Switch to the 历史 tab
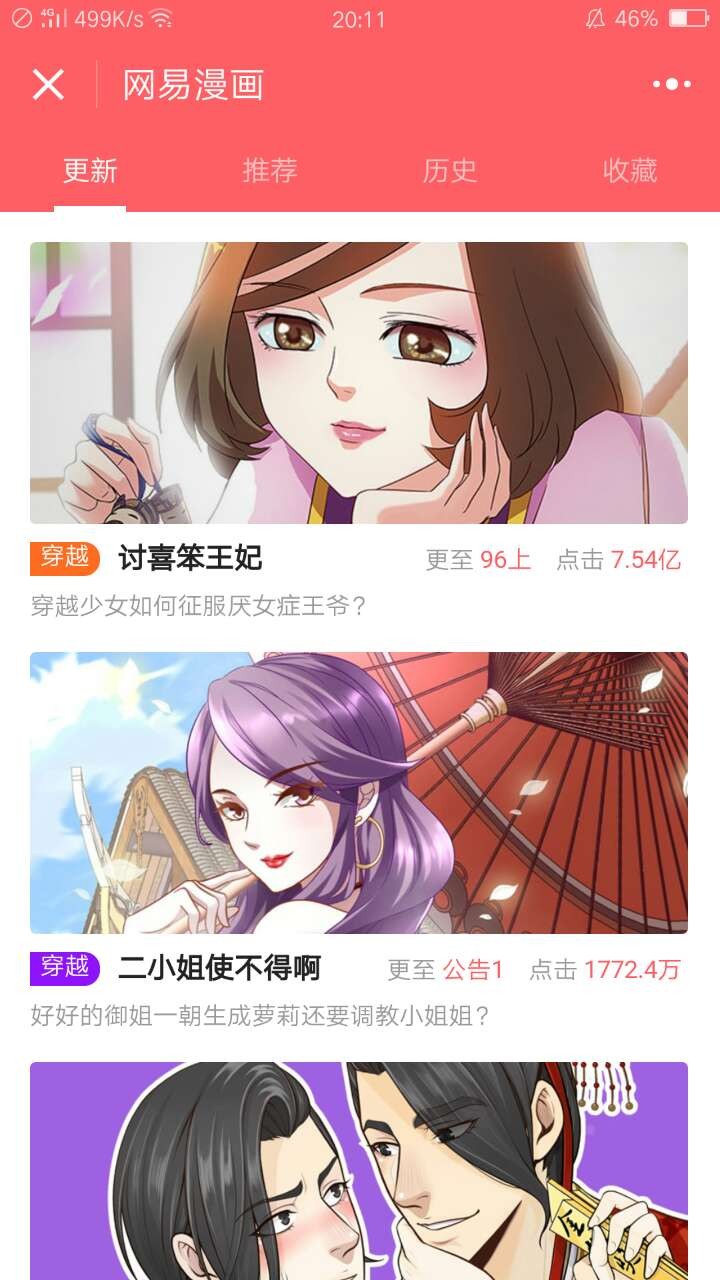720x1280 pixels. [x=450, y=171]
